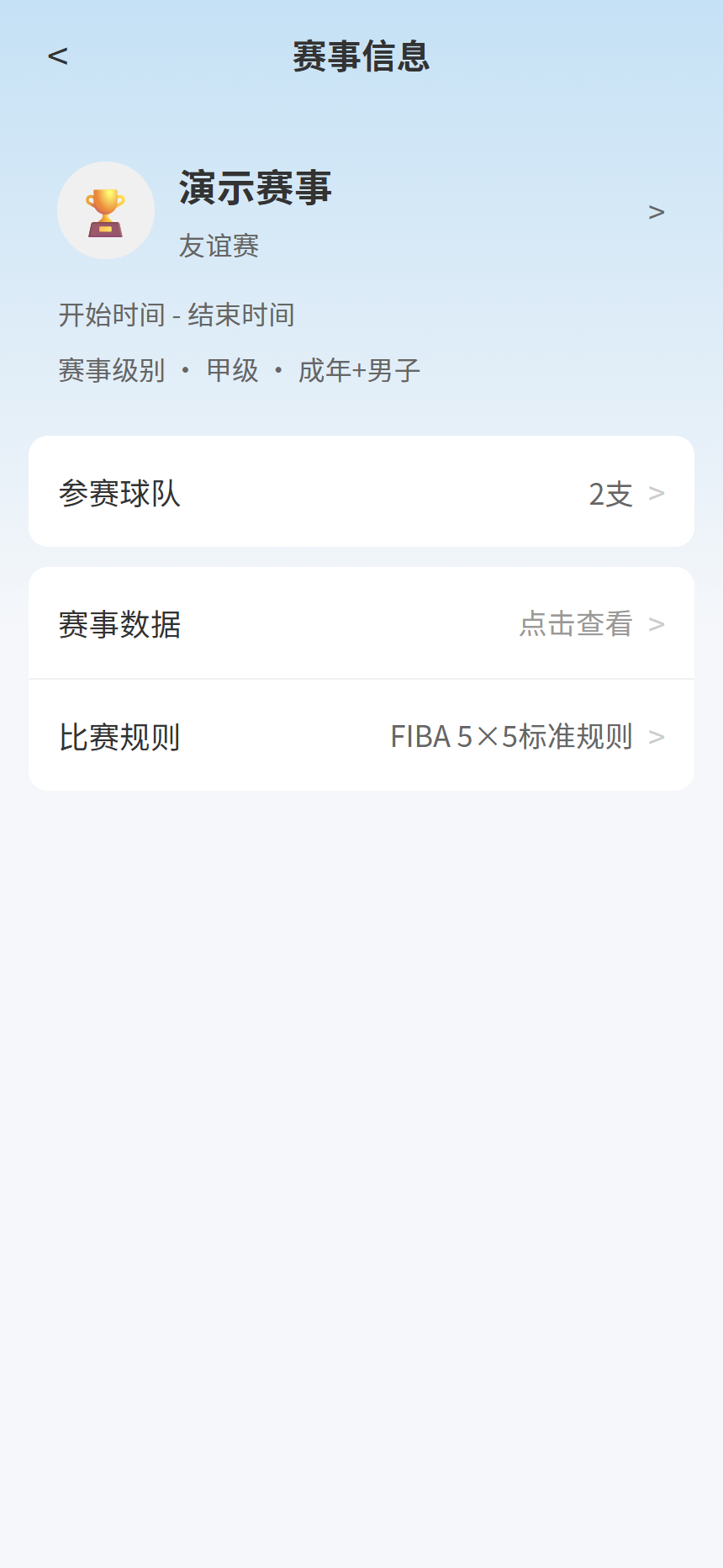
Task: Open the 开始时间 - 结束时间 field
Action: click(175, 314)
